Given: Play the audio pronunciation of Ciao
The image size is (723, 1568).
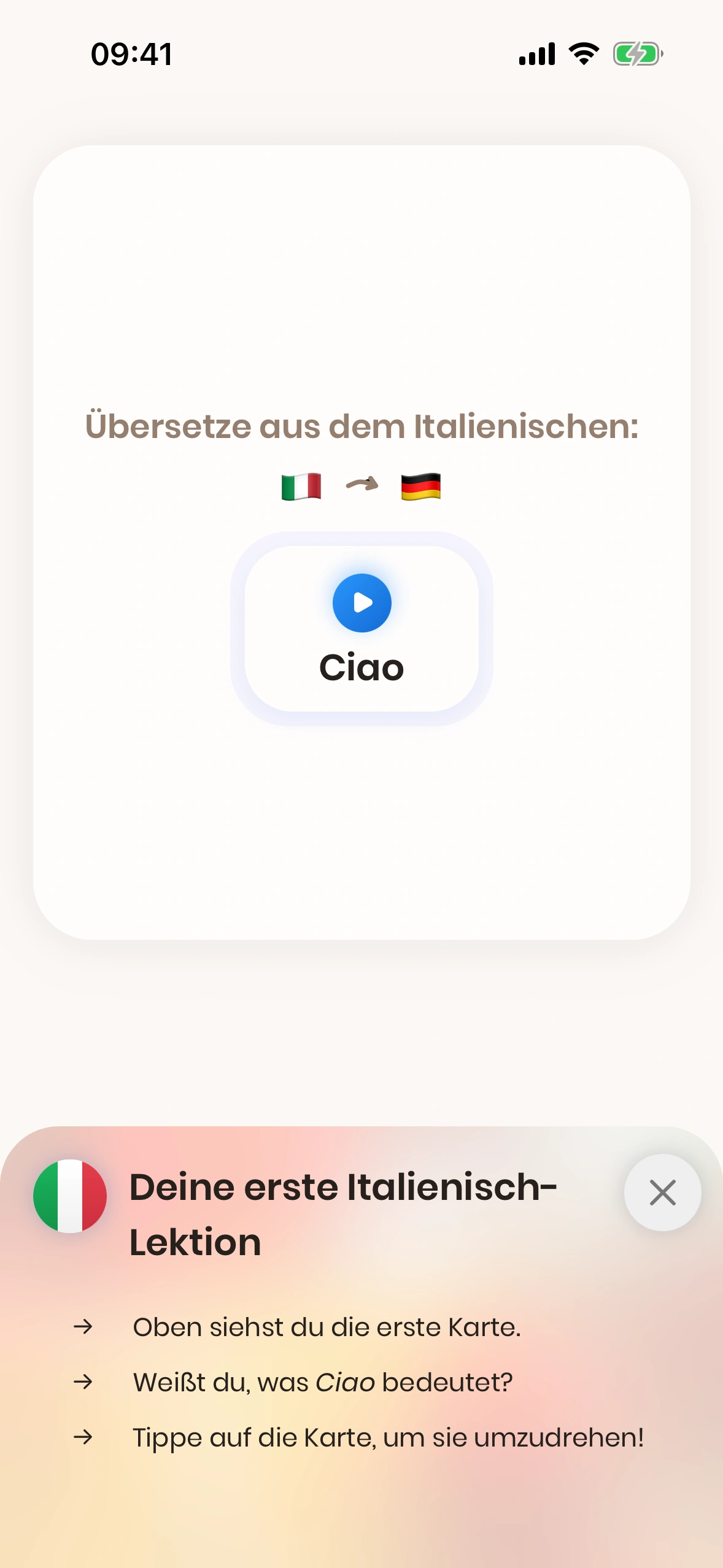Looking at the screenshot, I should point(361,602).
